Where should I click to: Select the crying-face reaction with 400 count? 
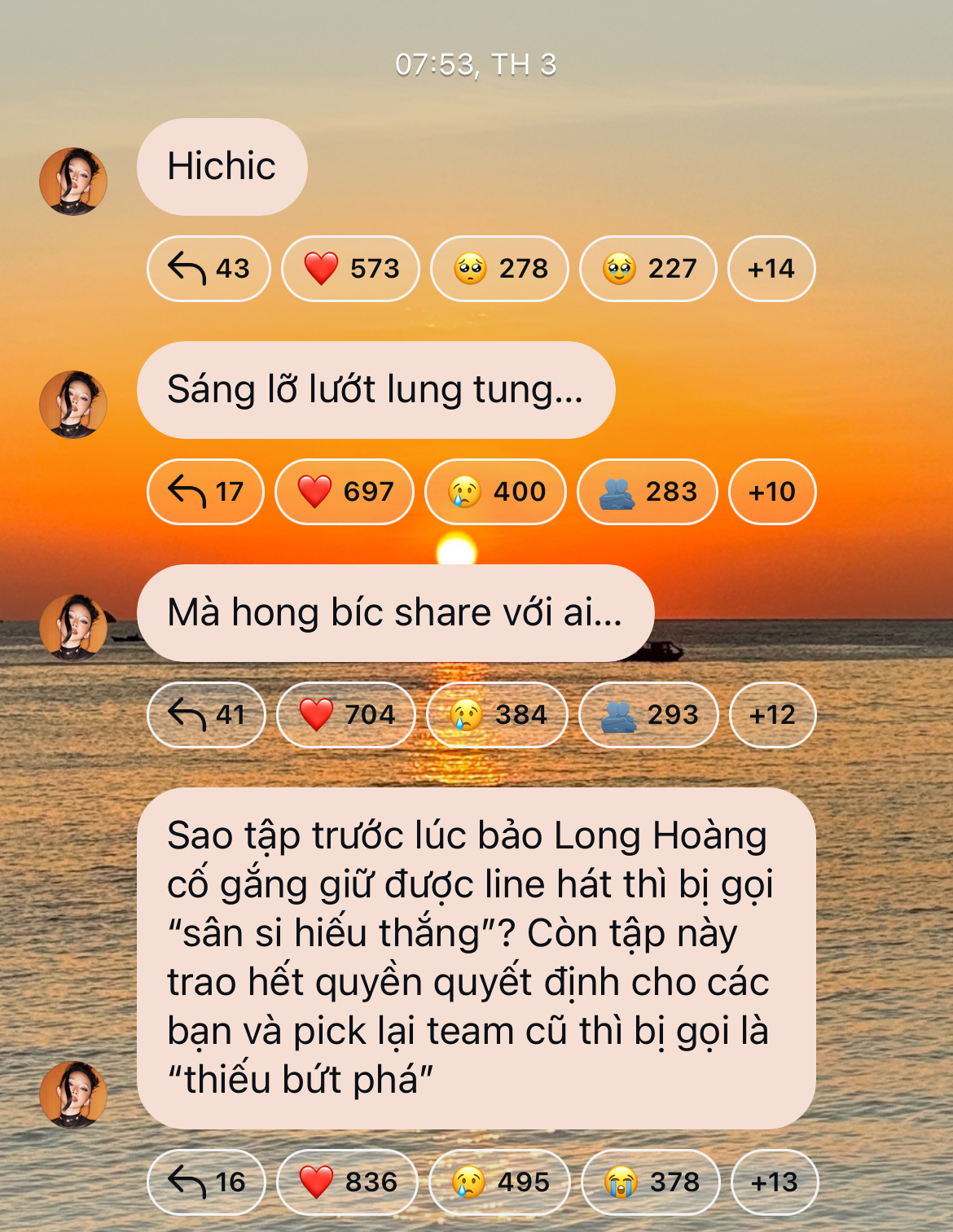494,492
